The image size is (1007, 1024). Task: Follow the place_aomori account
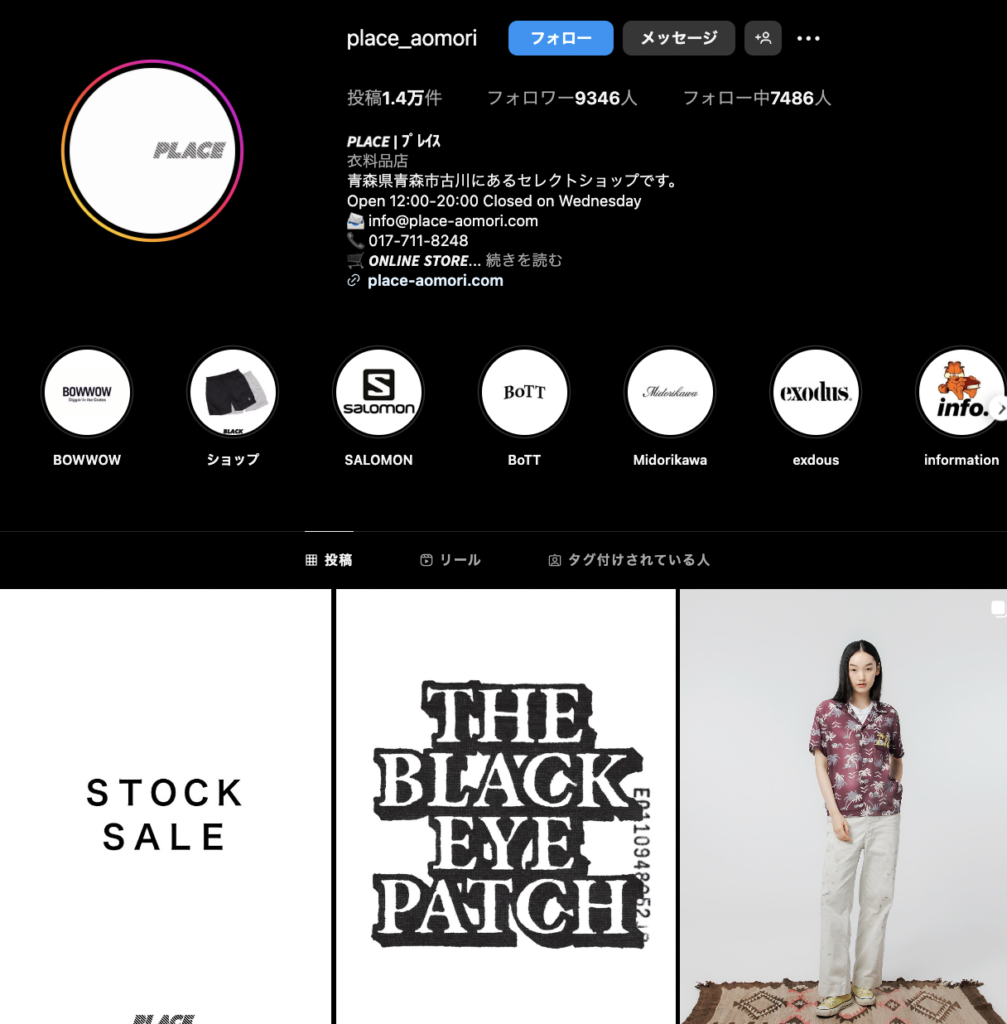(560, 39)
